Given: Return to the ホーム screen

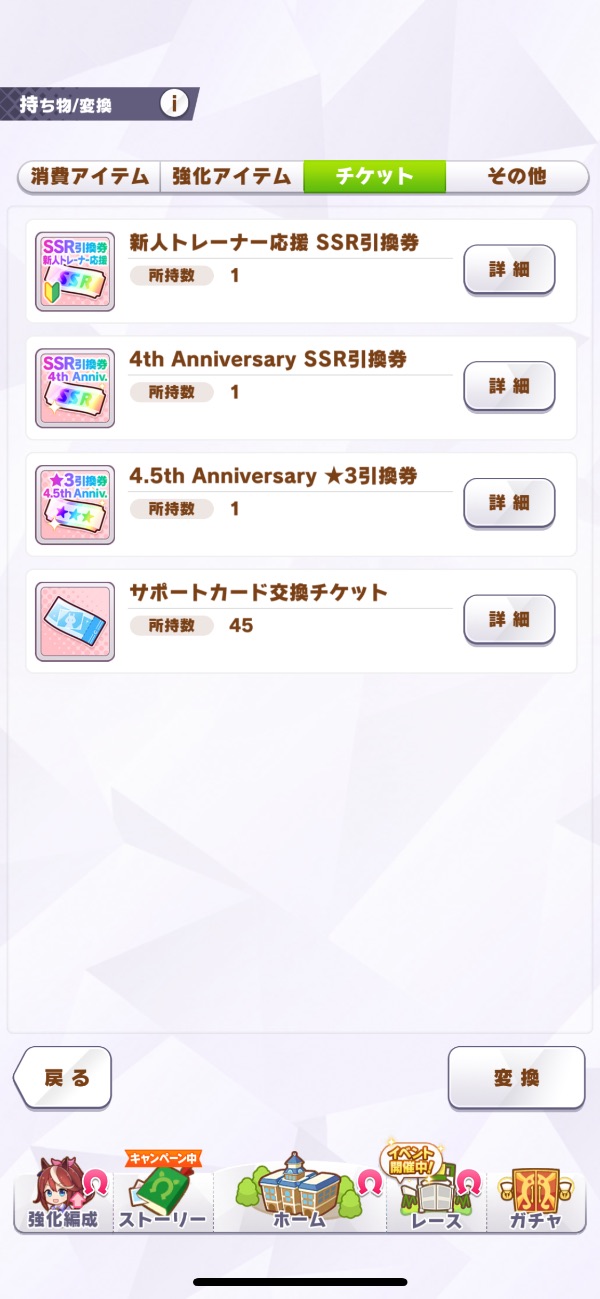Looking at the screenshot, I should (x=300, y=1192).
